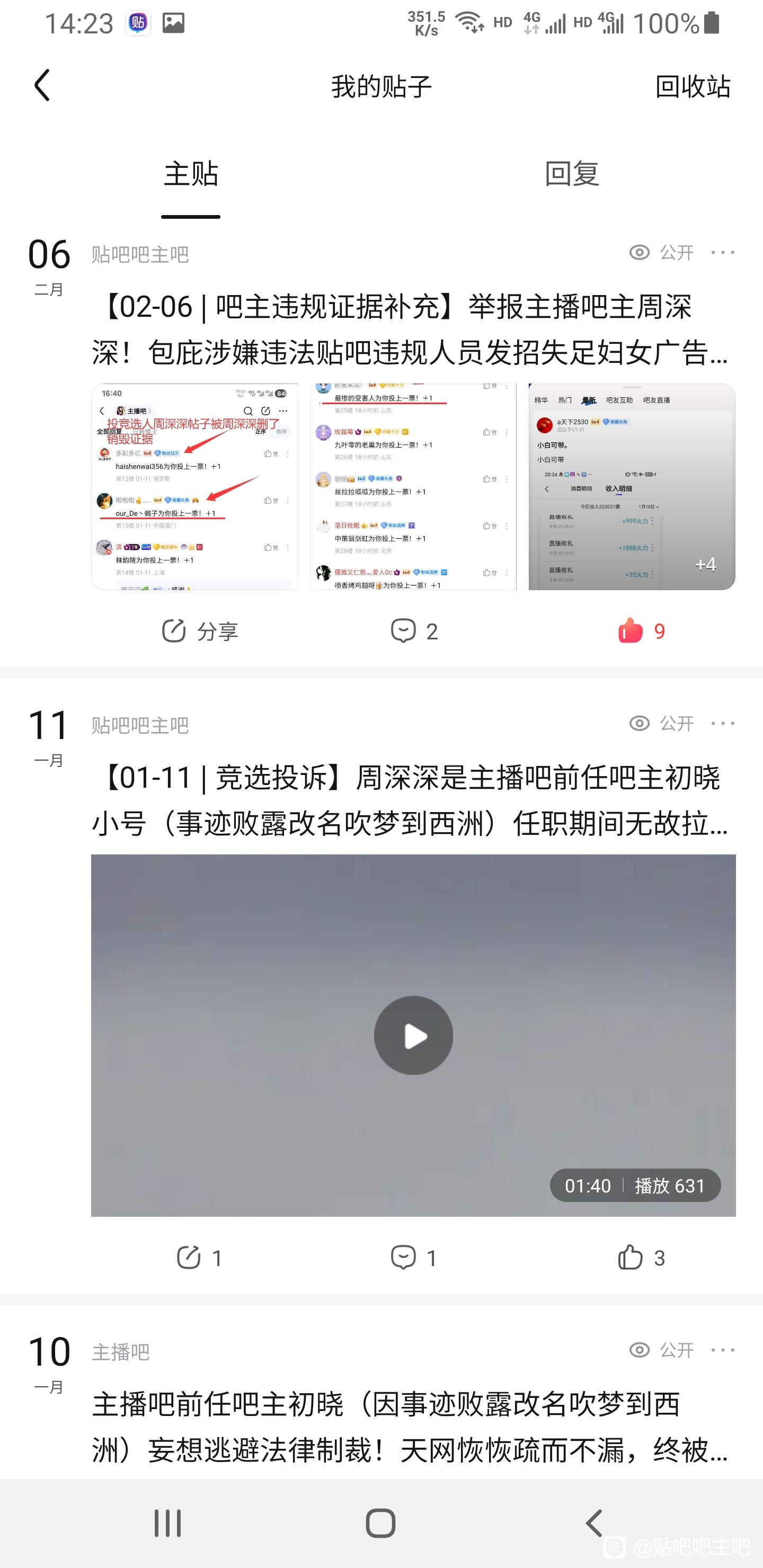Open the +4 image tile
763x1568 pixels.
click(x=632, y=486)
